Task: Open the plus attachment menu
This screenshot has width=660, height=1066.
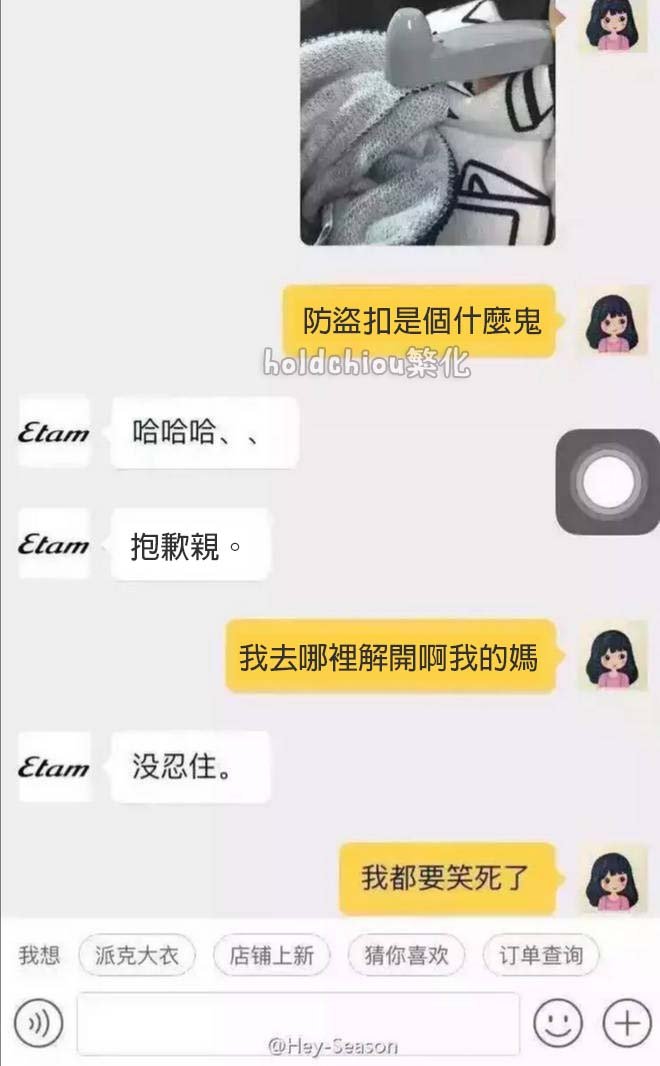Action: [626, 1022]
